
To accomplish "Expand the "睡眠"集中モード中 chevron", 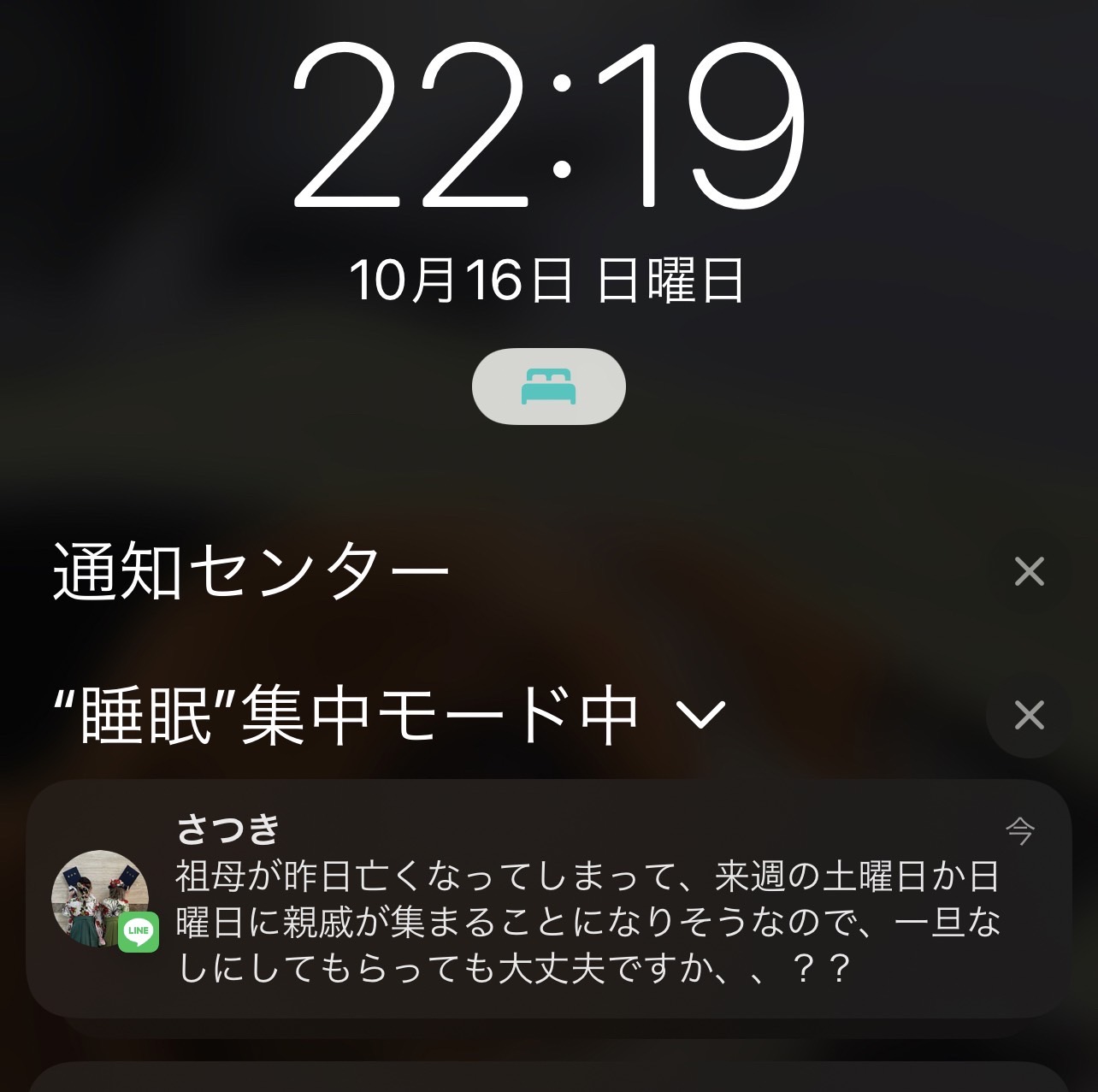I will [x=700, y=715].
